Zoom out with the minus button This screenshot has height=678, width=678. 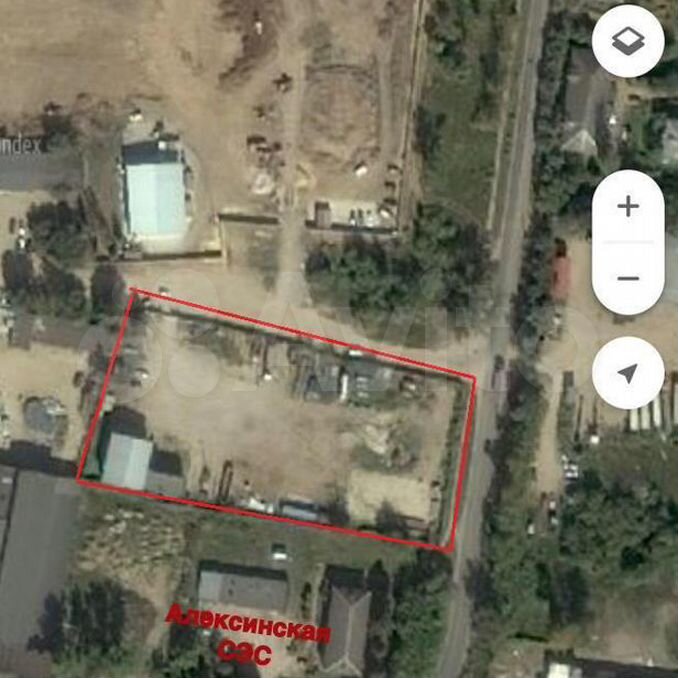[x=628, y=279]
